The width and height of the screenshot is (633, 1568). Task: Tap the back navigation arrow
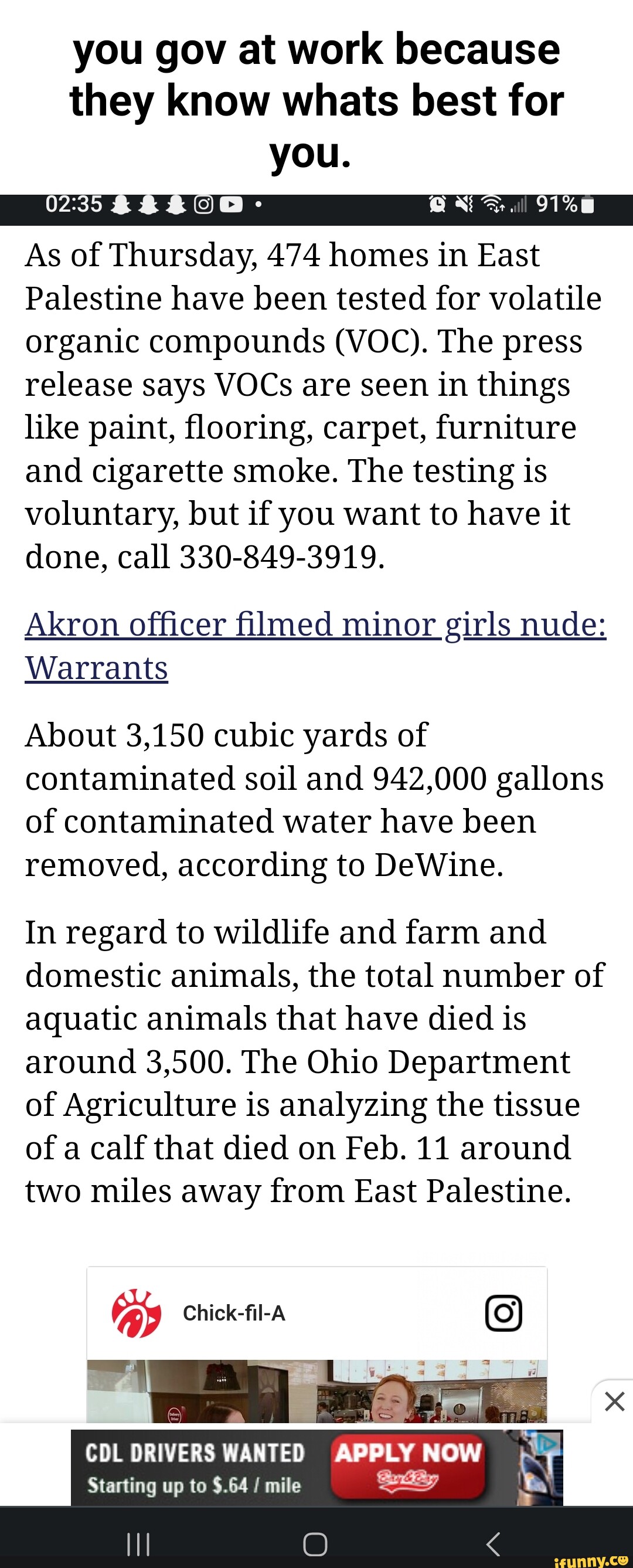[x=493, y=1543]
